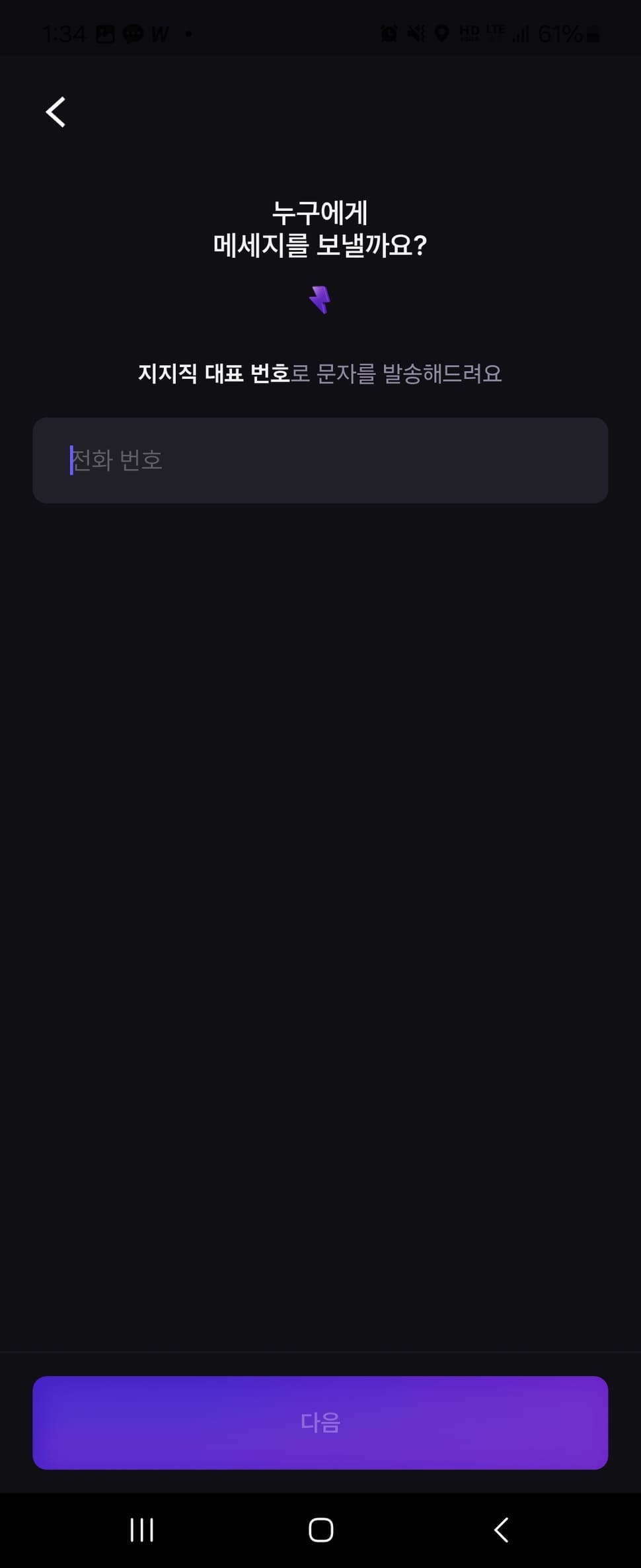Screen dimensions: 641x1568
Task: Tap the 다음 button
Action: [320, 1423]
